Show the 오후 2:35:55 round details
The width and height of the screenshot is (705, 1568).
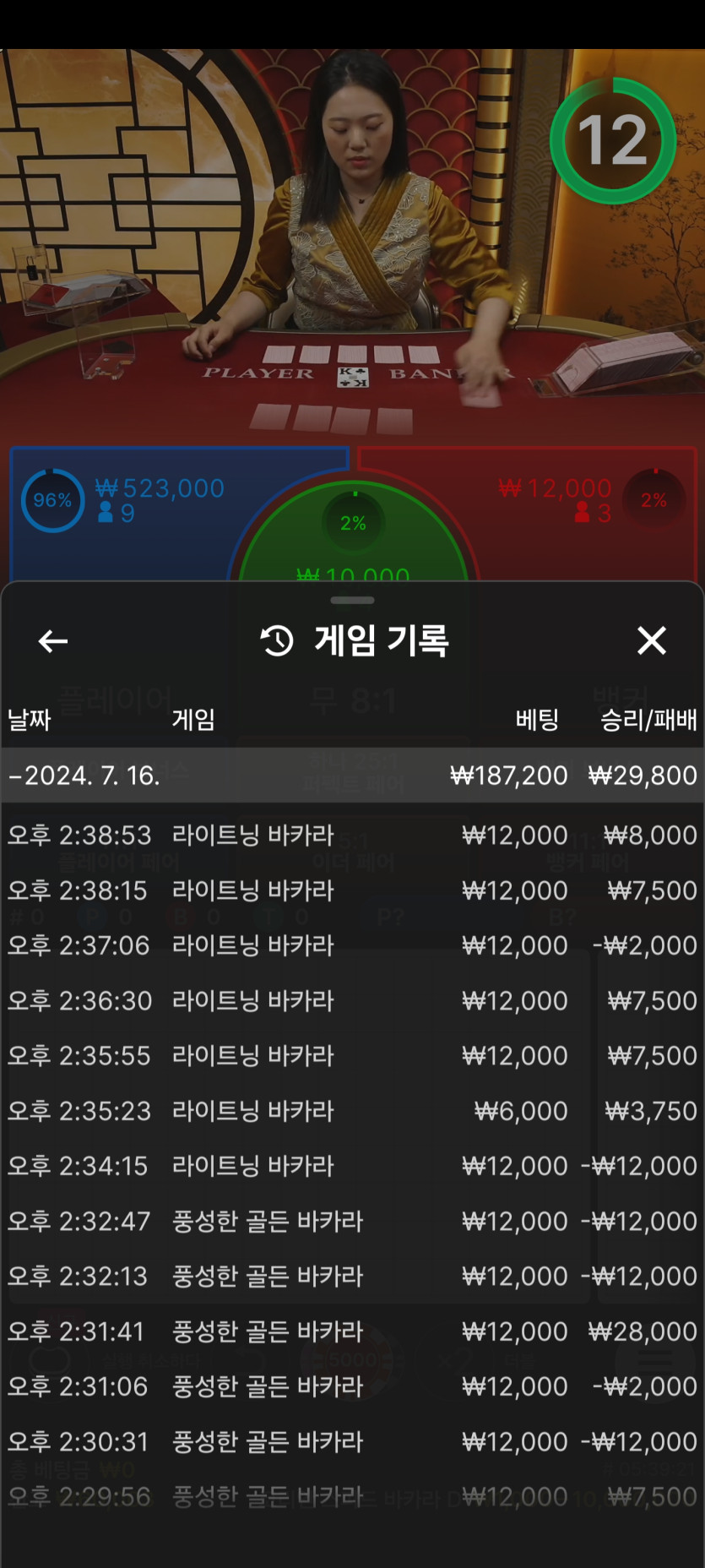pos(352,1056)
